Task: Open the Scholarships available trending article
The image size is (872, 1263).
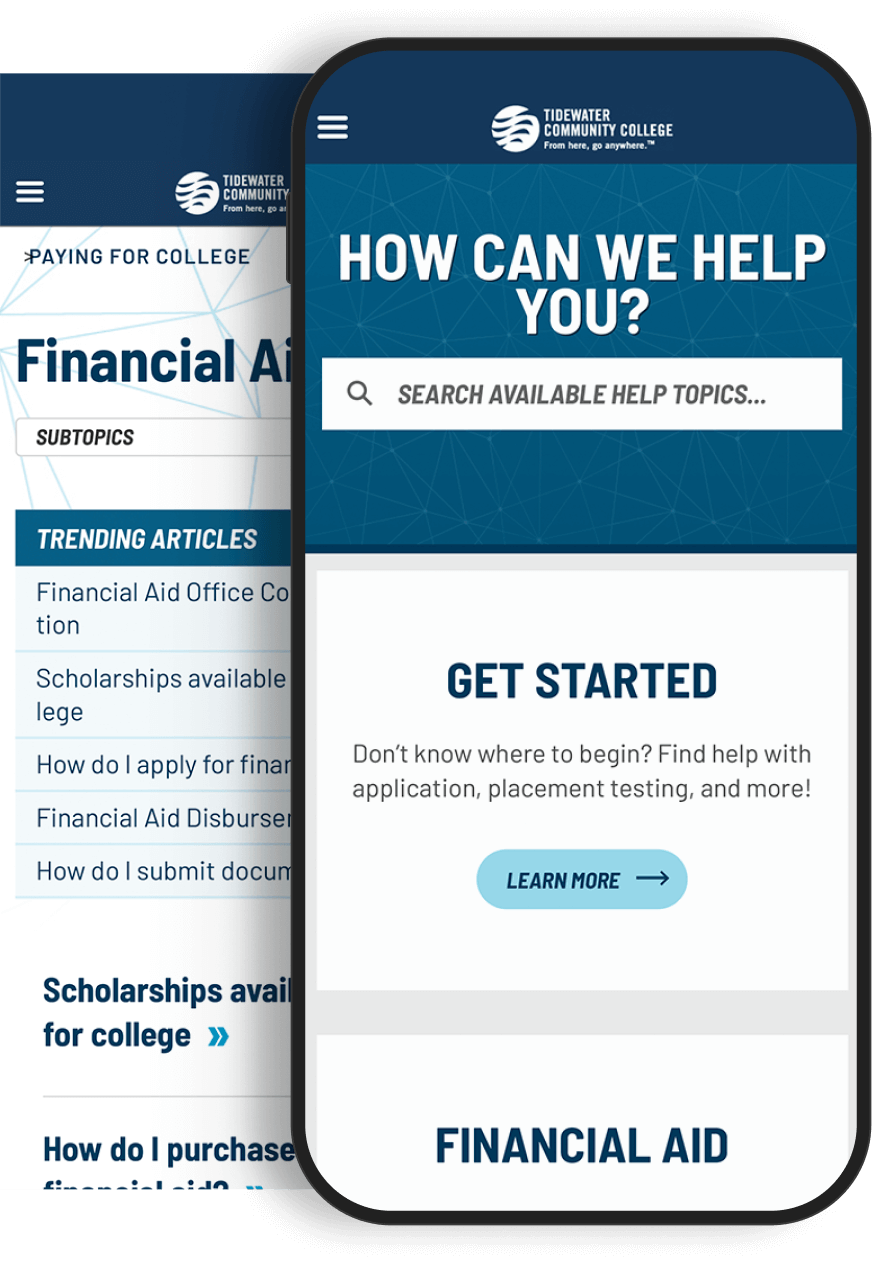Action: coord(150,695)
